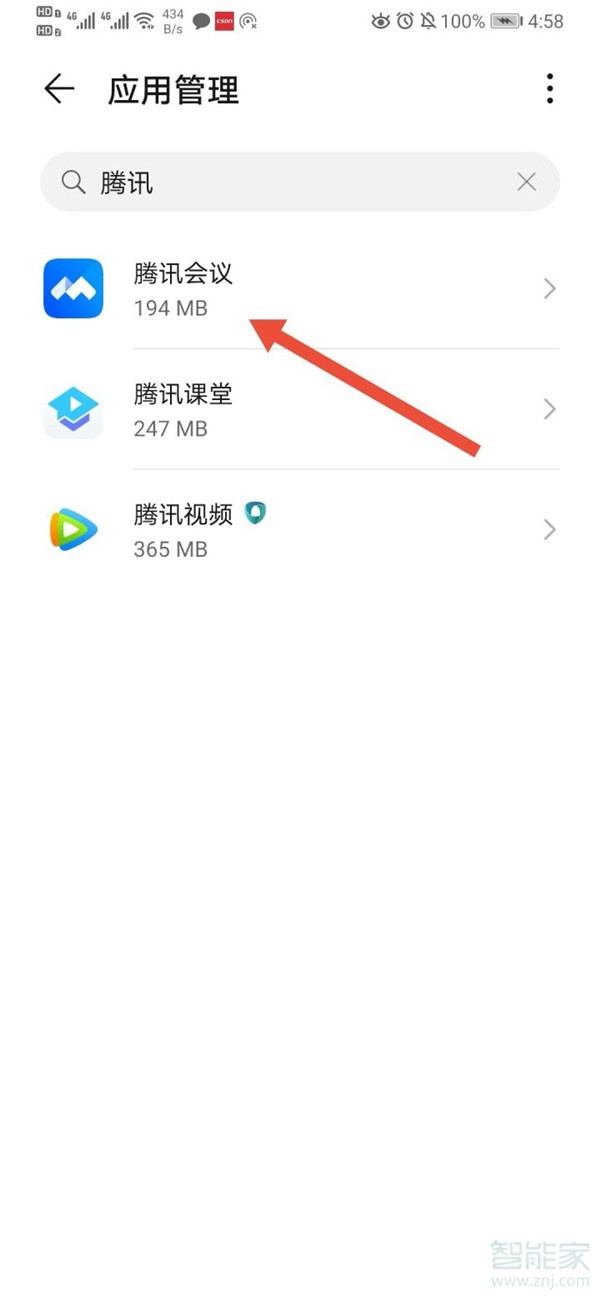600x1300 pixels.
Task: Tap the search field containing 腾讯
Action: point(290,182)
